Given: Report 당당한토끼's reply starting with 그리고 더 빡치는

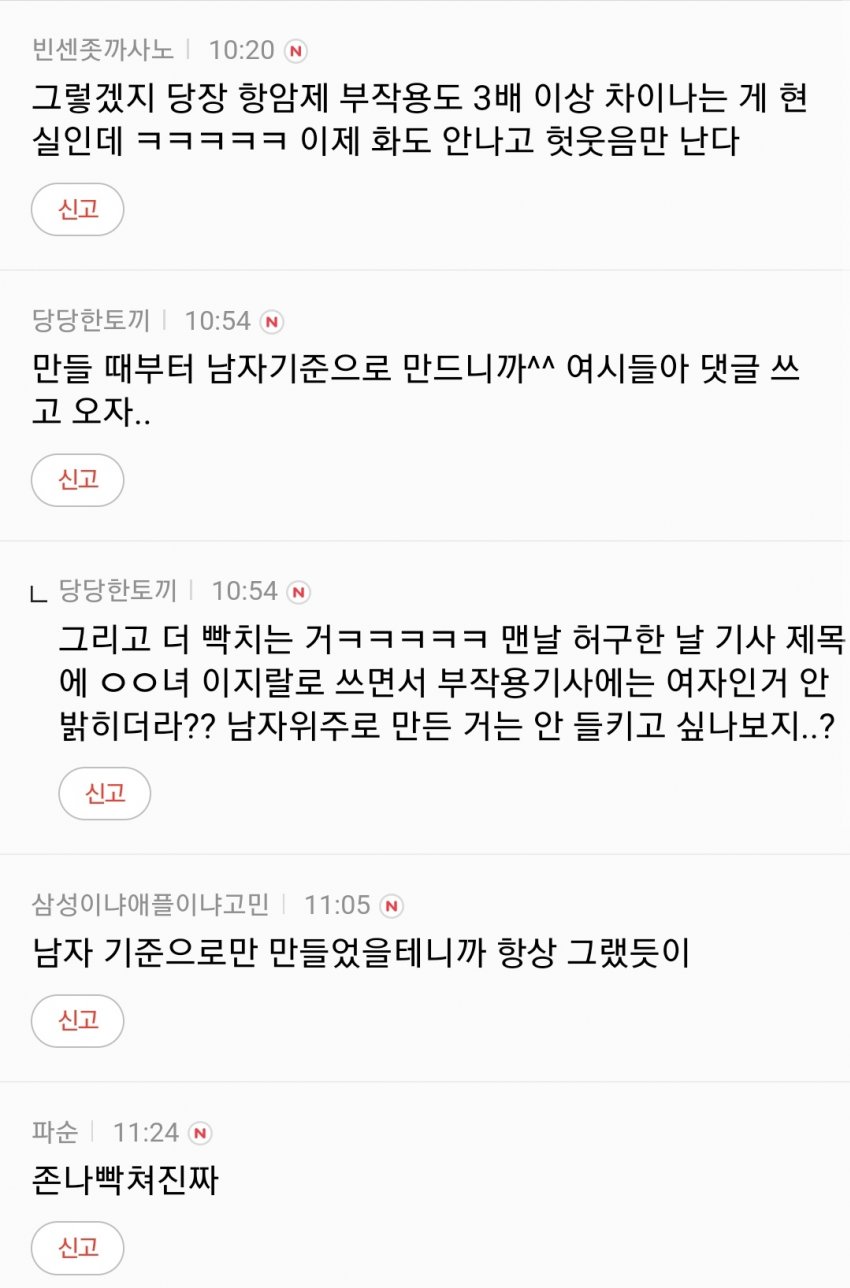Looking at the screenshot, I should click(105, 794).
